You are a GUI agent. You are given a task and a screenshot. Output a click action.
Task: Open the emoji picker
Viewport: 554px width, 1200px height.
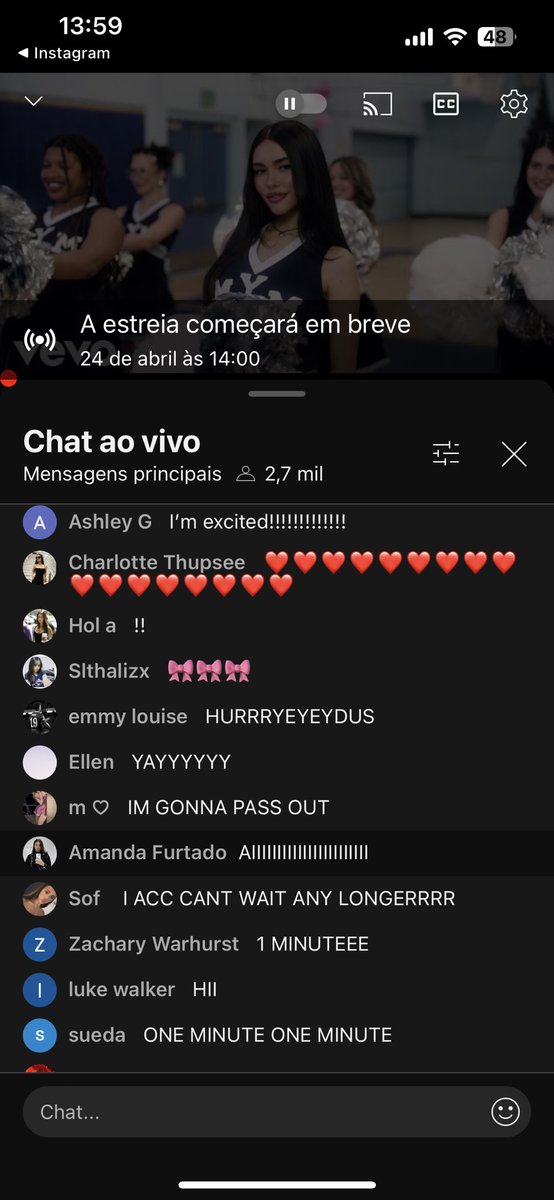point(505,1111)
